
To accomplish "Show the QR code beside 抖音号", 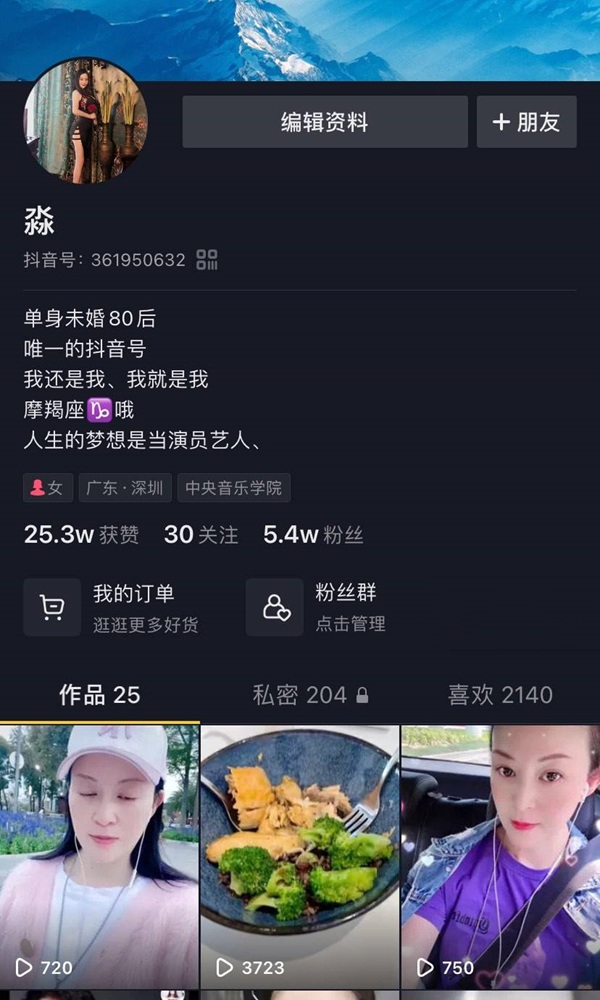I will click(x=207, y=260).
